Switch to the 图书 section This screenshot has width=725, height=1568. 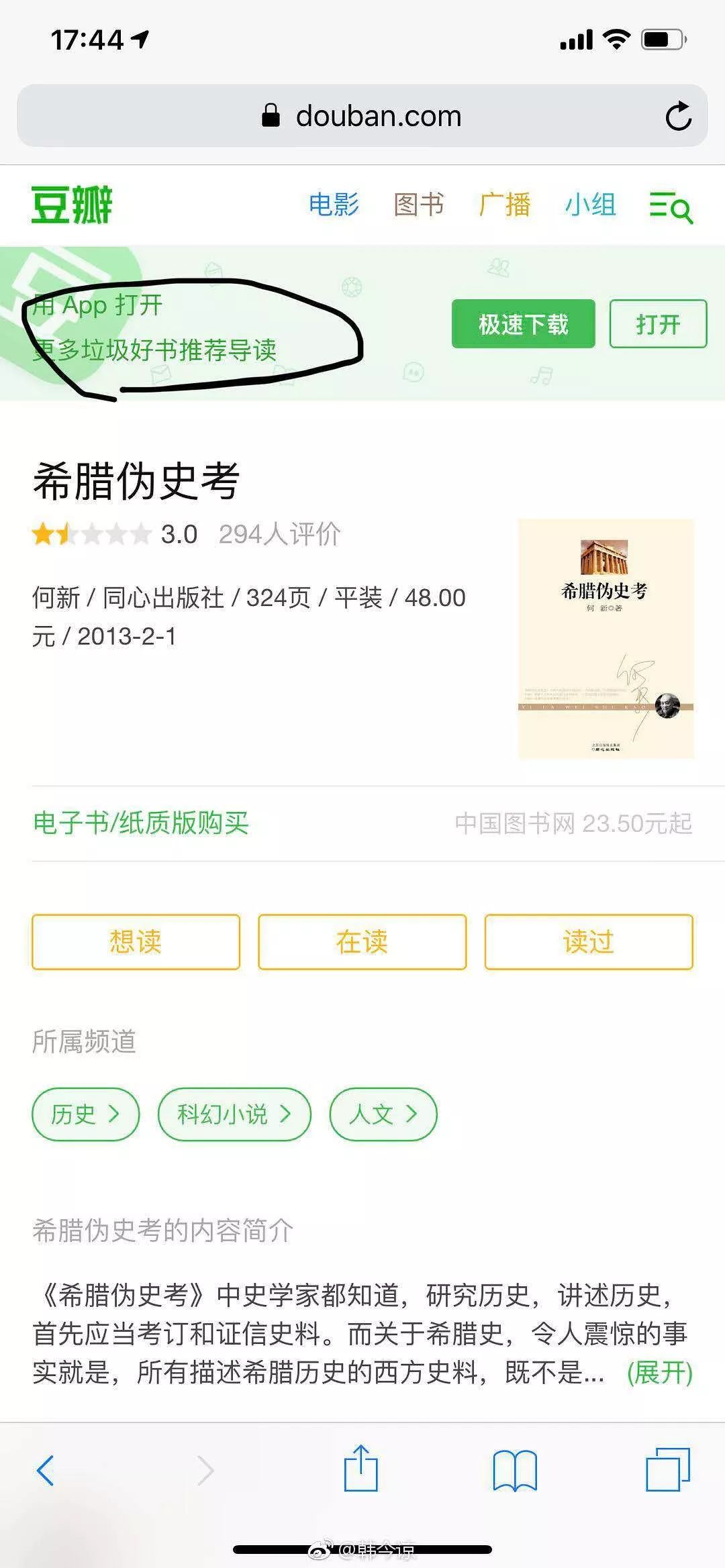pos(419,205)
